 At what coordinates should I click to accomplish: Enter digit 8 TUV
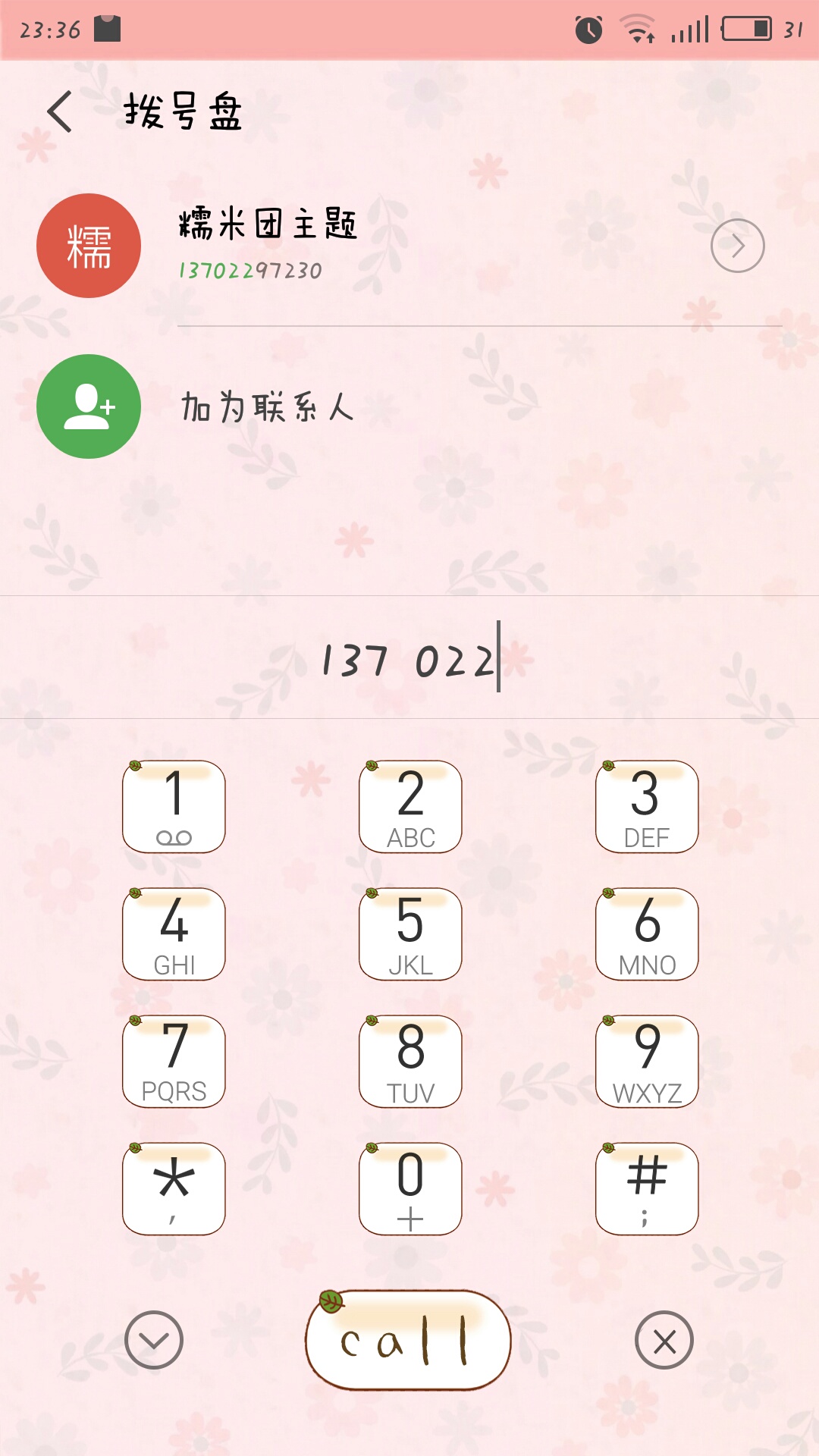pyautogui.click(x=410, y=1061)
